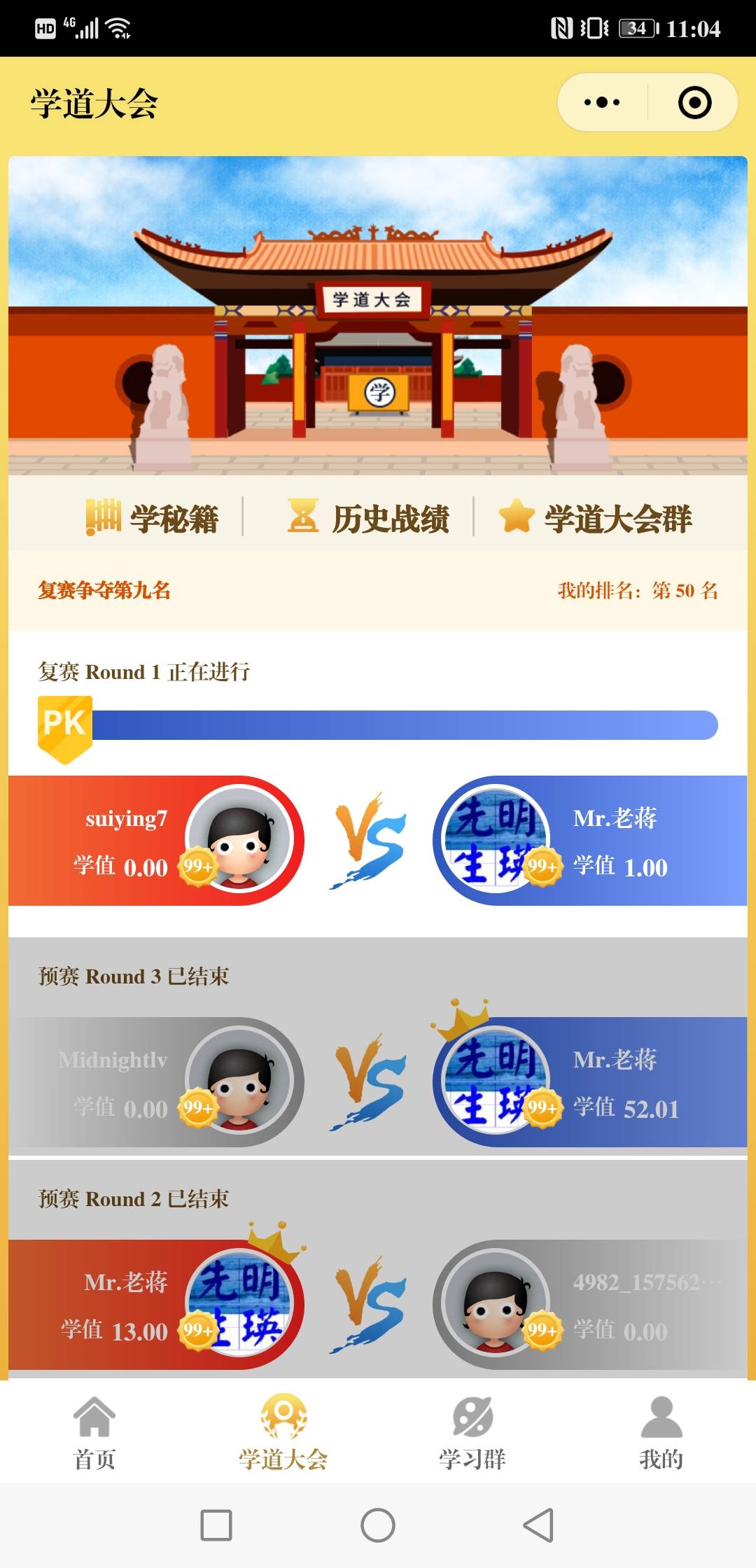
Task: View 历史战绩 history records
Action: 369,518
